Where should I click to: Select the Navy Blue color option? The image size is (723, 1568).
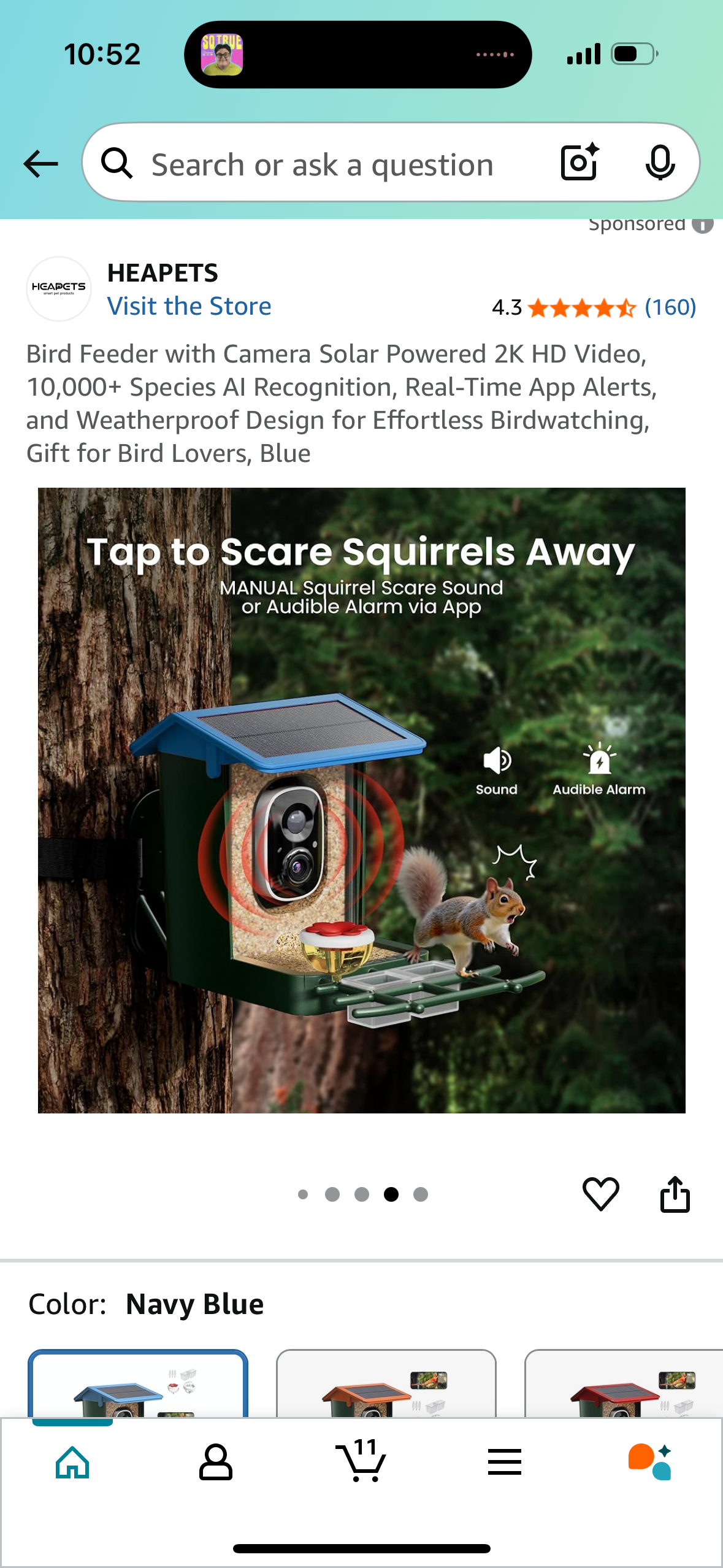138,1384
